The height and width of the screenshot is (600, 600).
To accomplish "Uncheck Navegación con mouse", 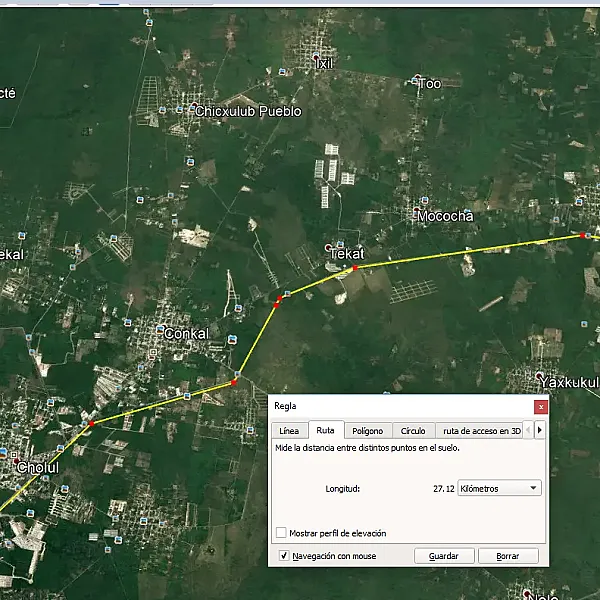I will (x=284, y=556).
